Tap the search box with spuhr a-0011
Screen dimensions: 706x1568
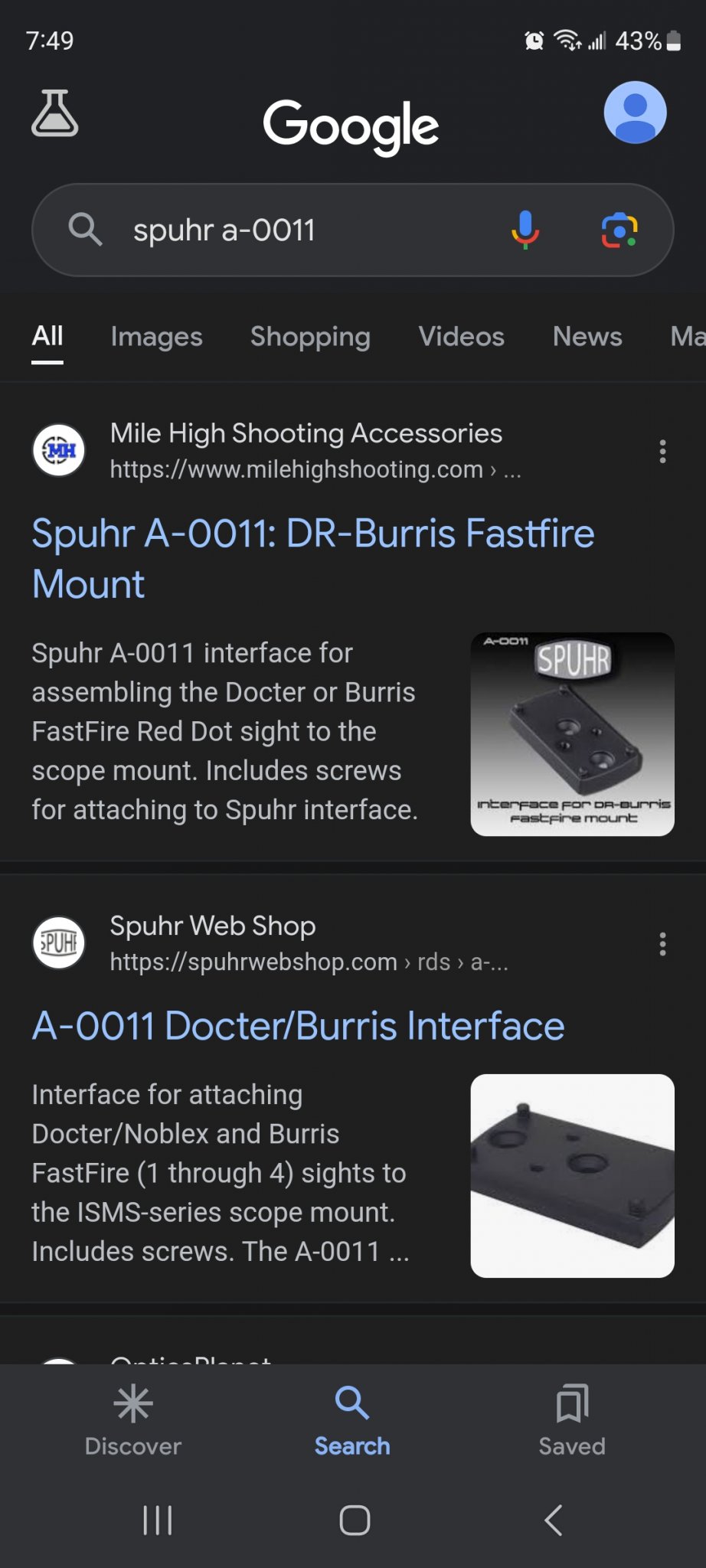pyautogui.click(x=352, y=230)
